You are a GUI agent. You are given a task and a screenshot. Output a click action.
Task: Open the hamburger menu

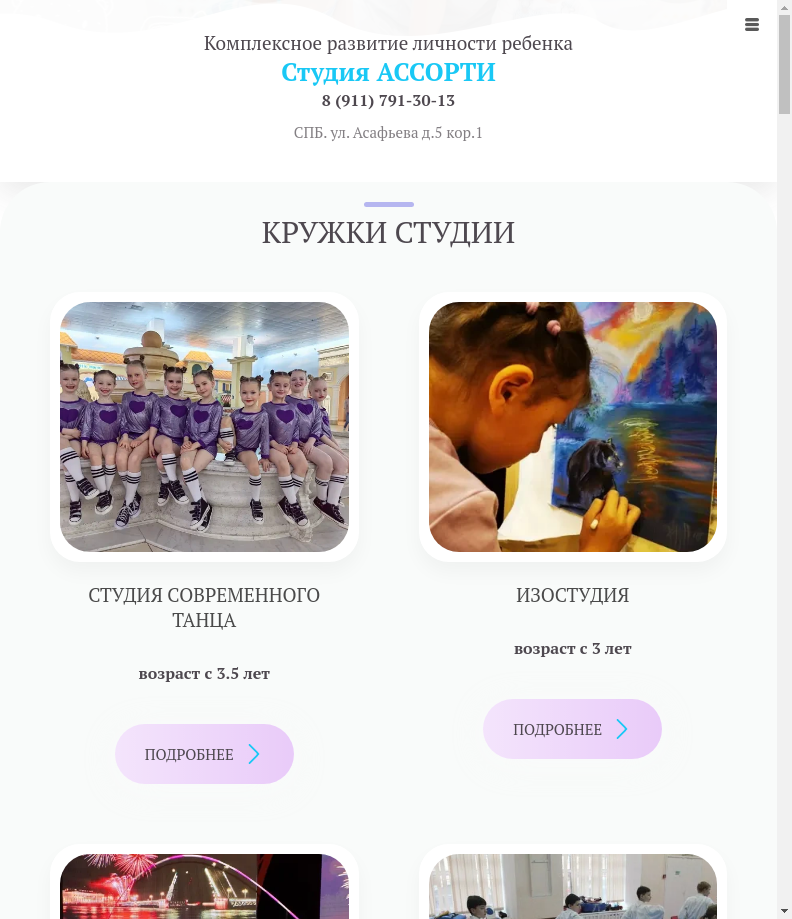pos(752,25)
